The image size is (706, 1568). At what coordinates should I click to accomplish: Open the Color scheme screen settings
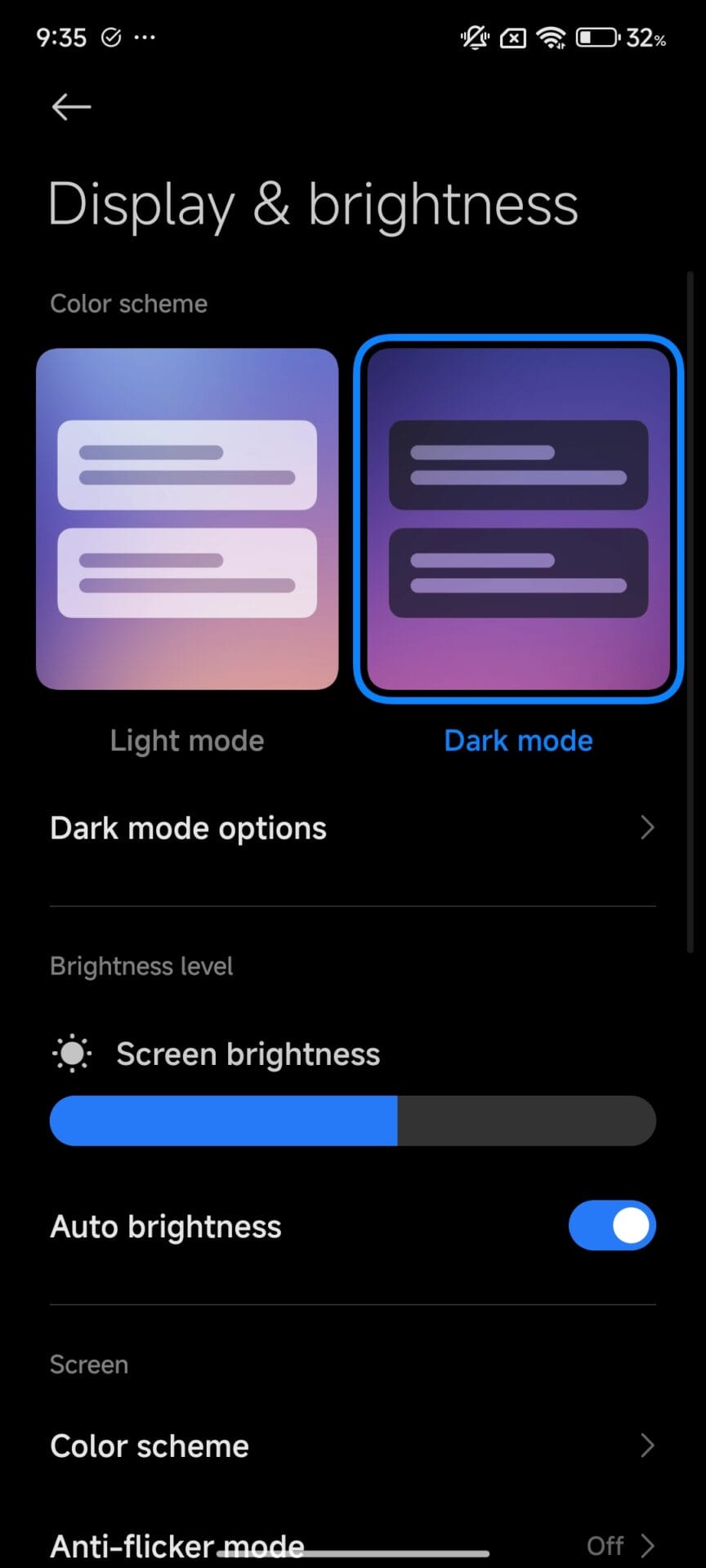pos(352,1445)
